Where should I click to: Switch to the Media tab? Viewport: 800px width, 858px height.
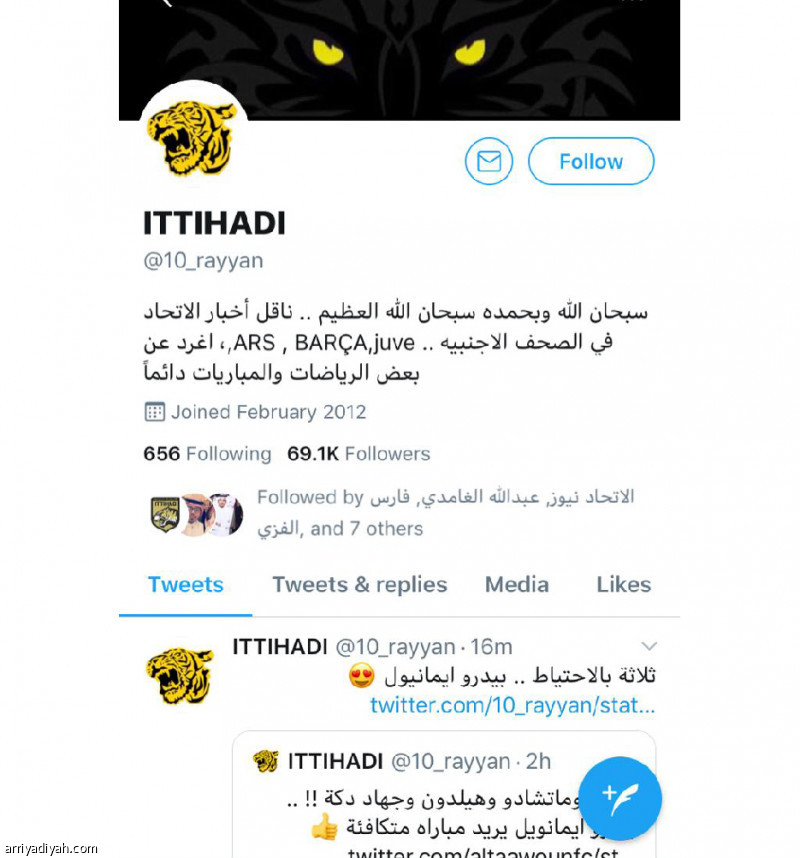517,585
